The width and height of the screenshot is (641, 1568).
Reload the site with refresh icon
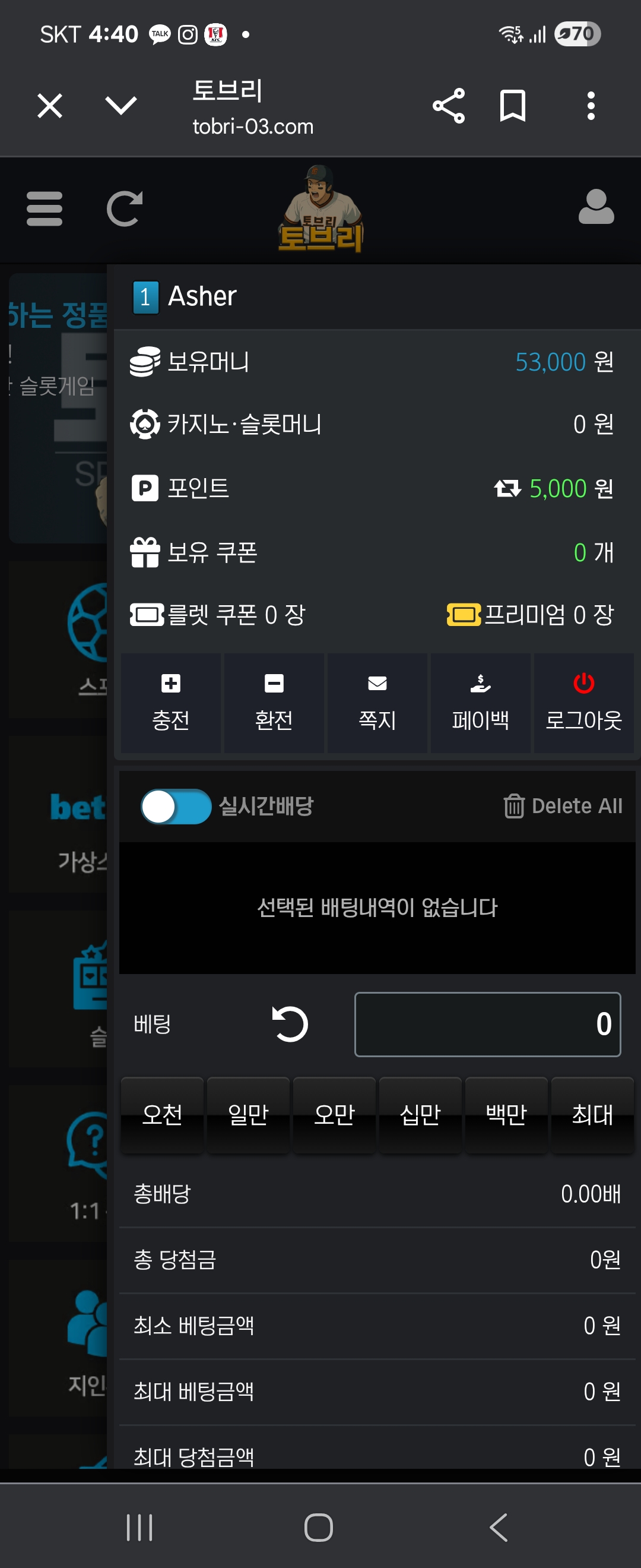tap(125, 209)
